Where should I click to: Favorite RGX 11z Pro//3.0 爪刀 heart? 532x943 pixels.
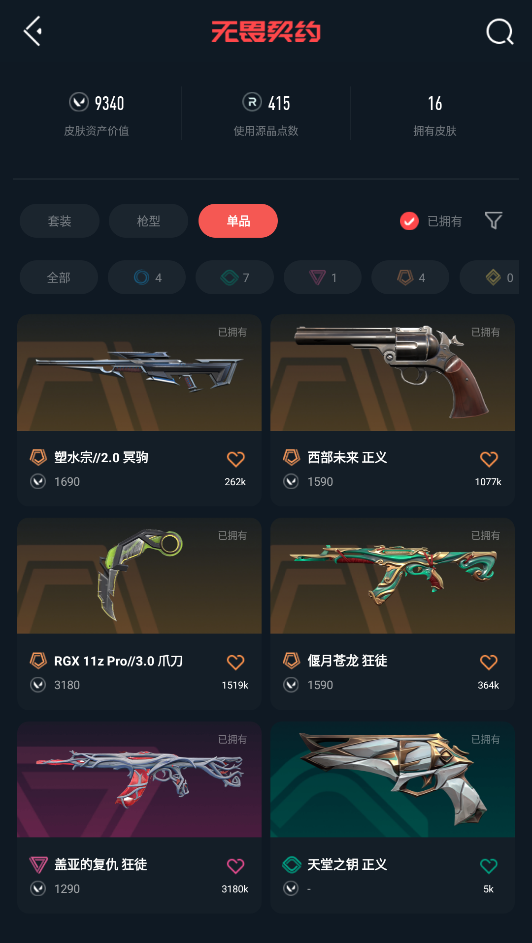[236, 662]
